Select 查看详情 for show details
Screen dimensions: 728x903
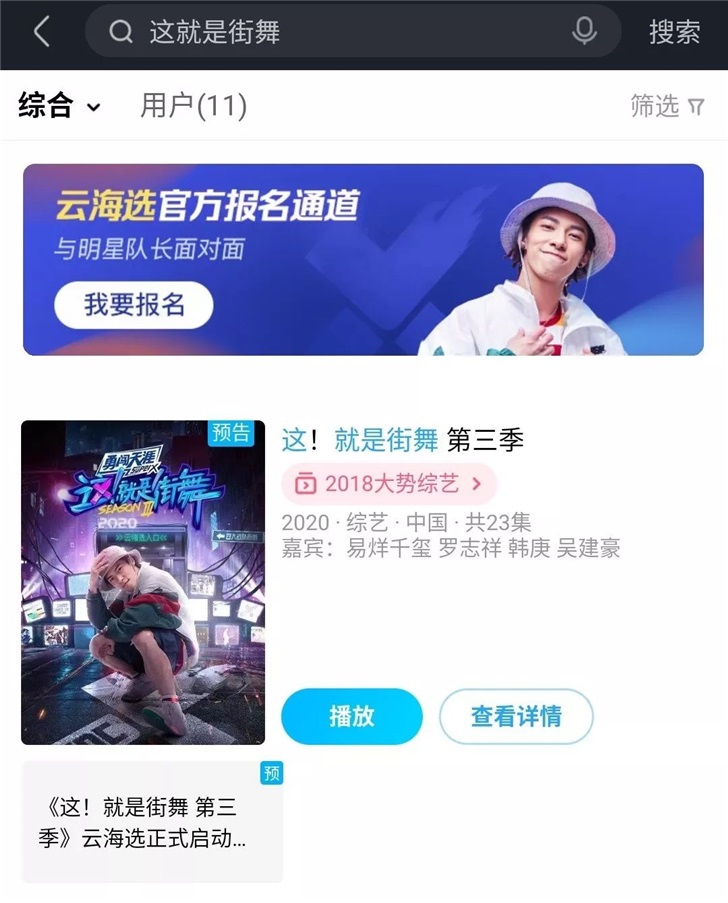(x=516, y=716)
